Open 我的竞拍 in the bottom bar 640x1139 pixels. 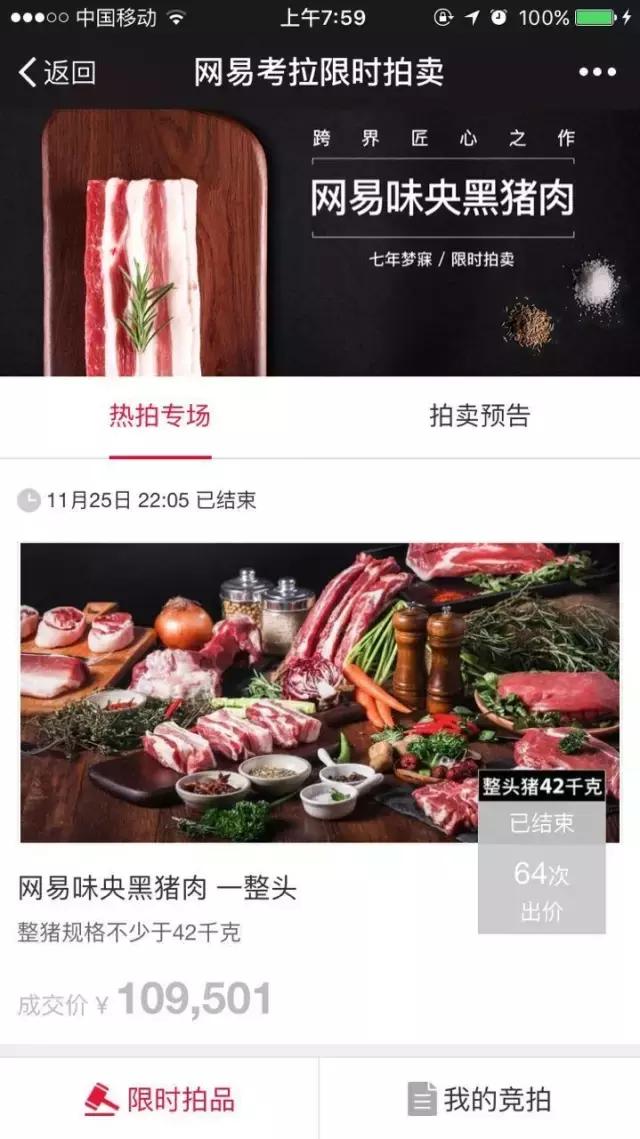coord(480,1100)
